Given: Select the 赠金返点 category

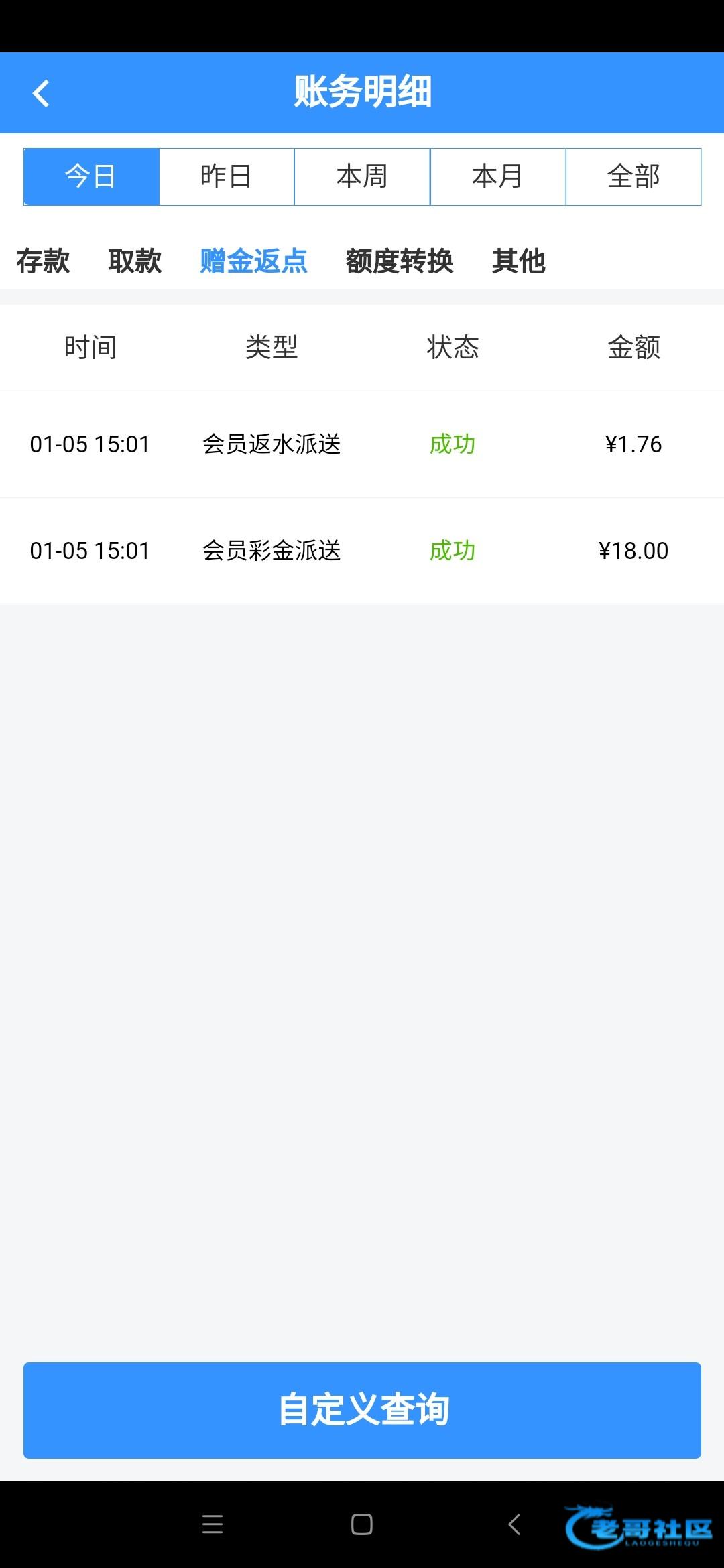Looking at the screenshot, I should click(253, 261).
